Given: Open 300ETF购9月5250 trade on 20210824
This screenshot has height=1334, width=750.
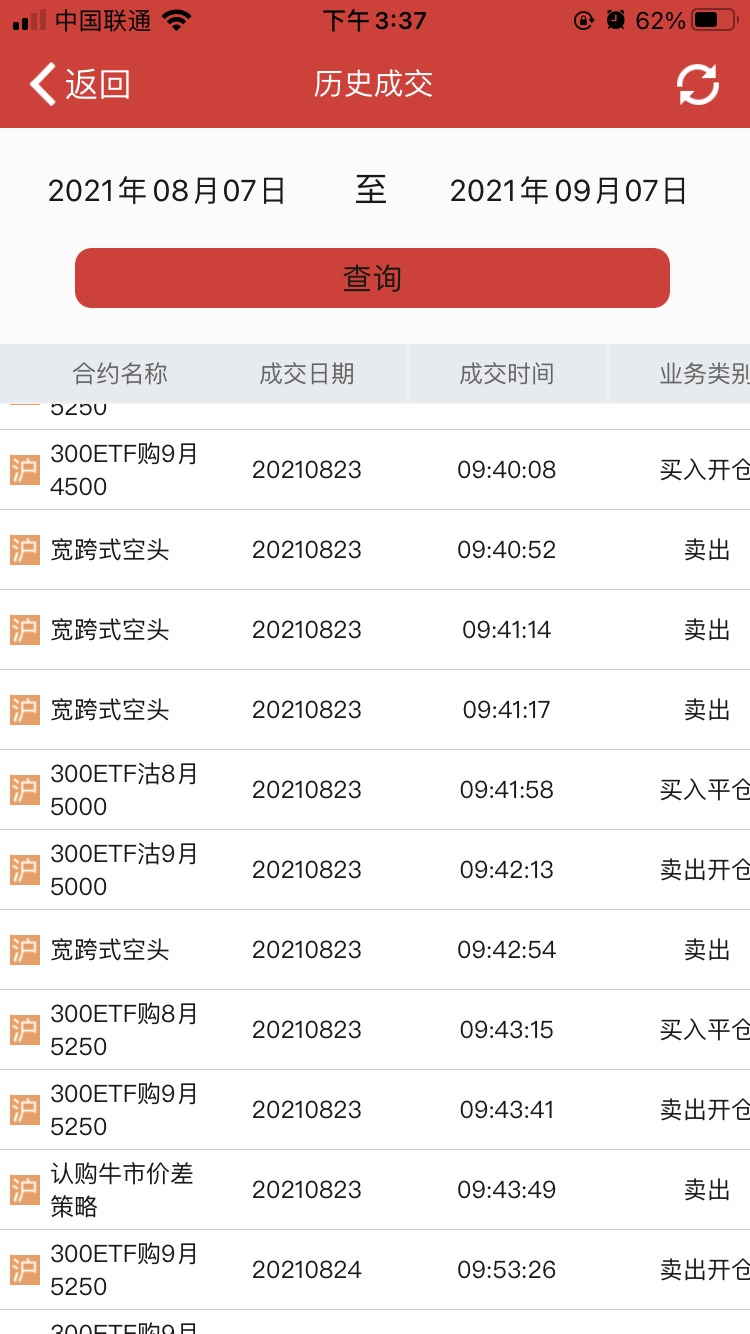Looking at the screenshot, I should [x=375, y=1270].
